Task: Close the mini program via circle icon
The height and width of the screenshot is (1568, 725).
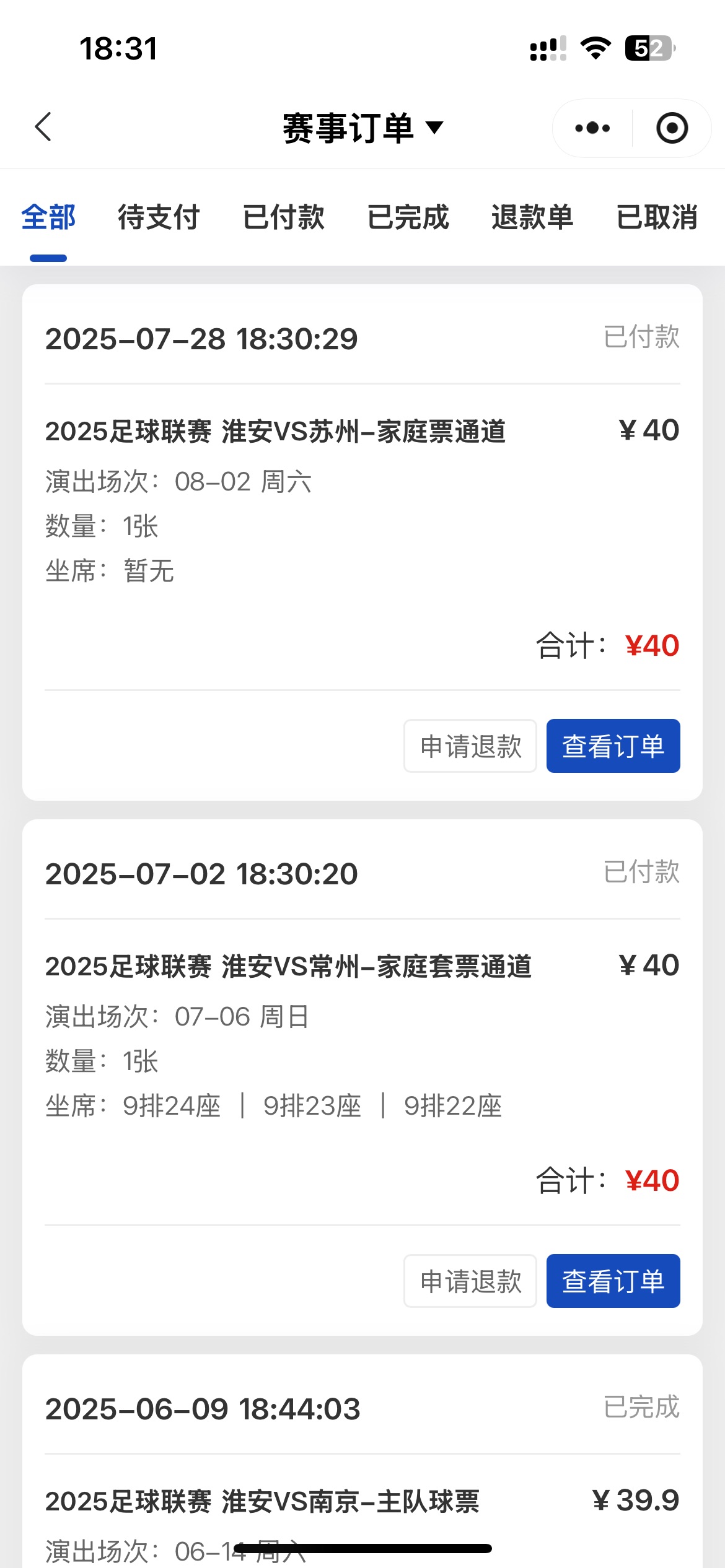Action: pos(672,128)
